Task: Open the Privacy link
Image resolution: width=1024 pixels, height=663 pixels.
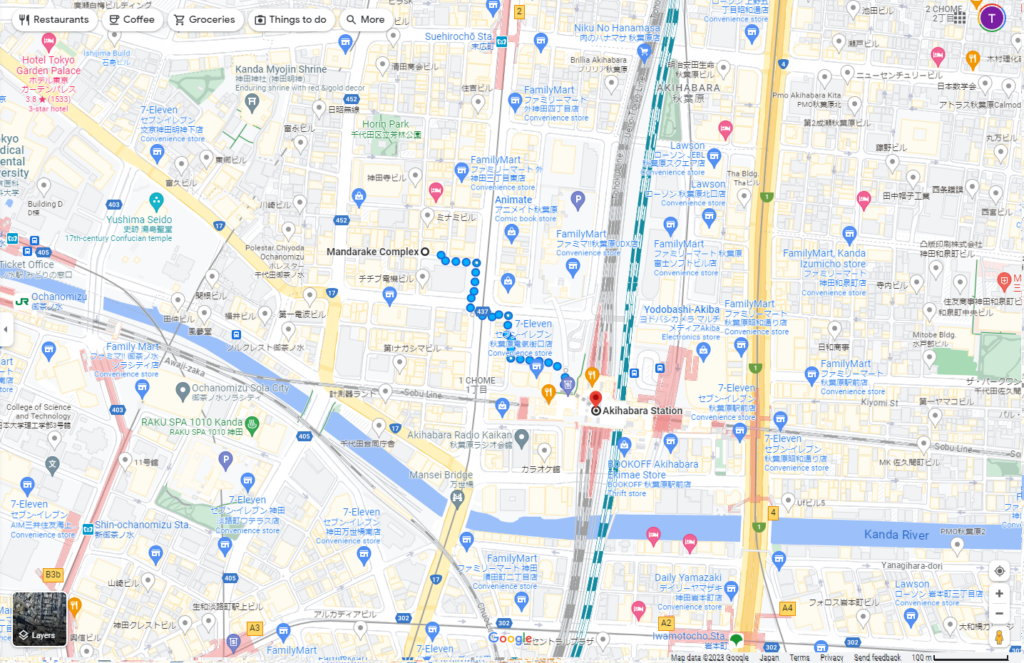Action: click(x=831, y=658)
